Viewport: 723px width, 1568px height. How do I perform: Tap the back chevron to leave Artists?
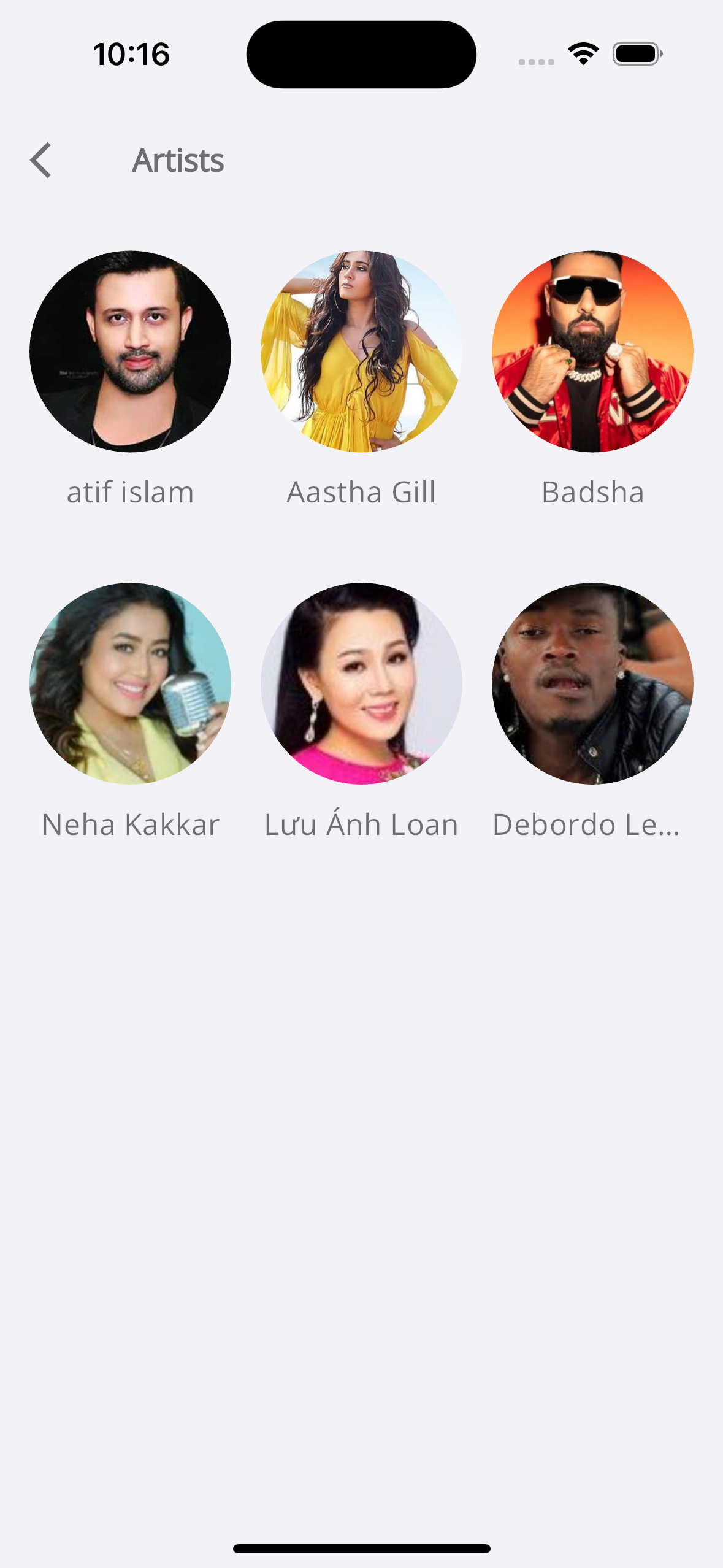tap(41, 161)
